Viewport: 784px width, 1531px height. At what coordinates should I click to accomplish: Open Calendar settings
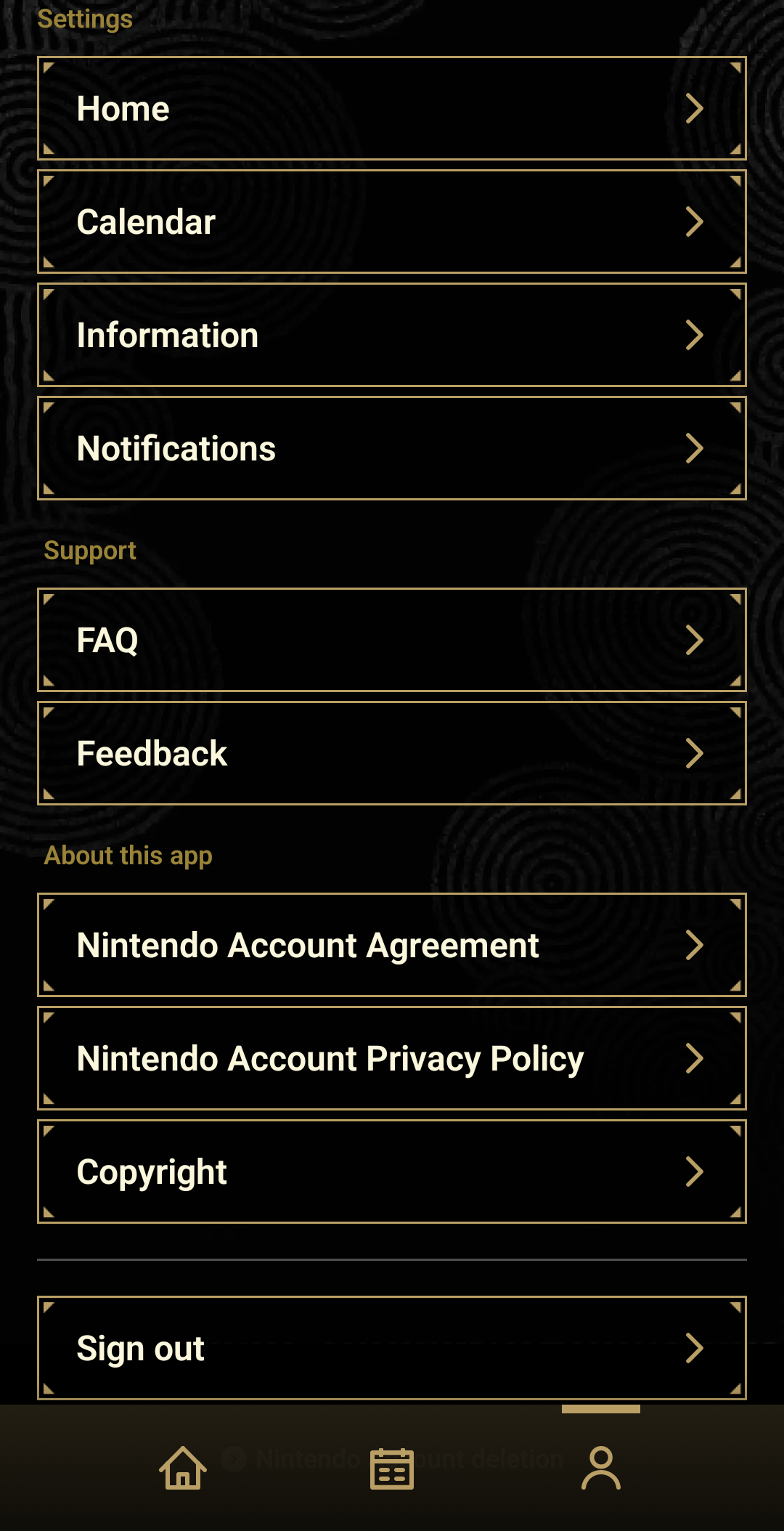point(392,222)
